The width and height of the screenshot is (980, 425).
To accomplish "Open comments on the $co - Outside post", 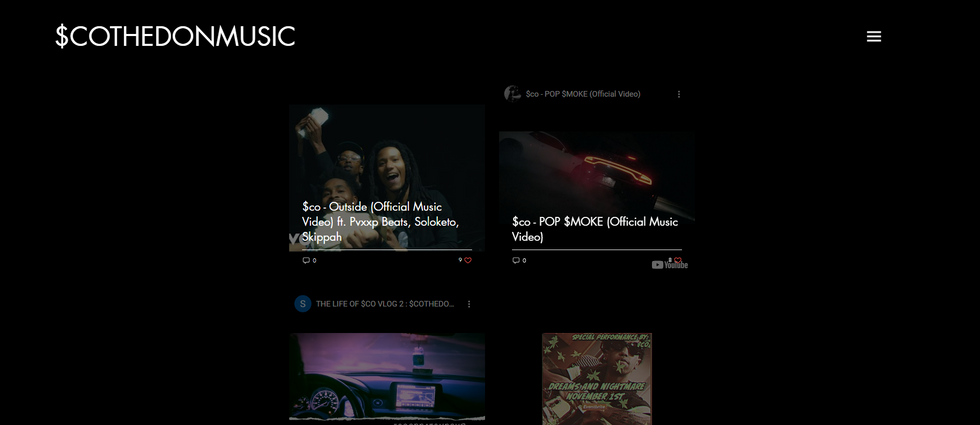I will [x=307, y=260].
